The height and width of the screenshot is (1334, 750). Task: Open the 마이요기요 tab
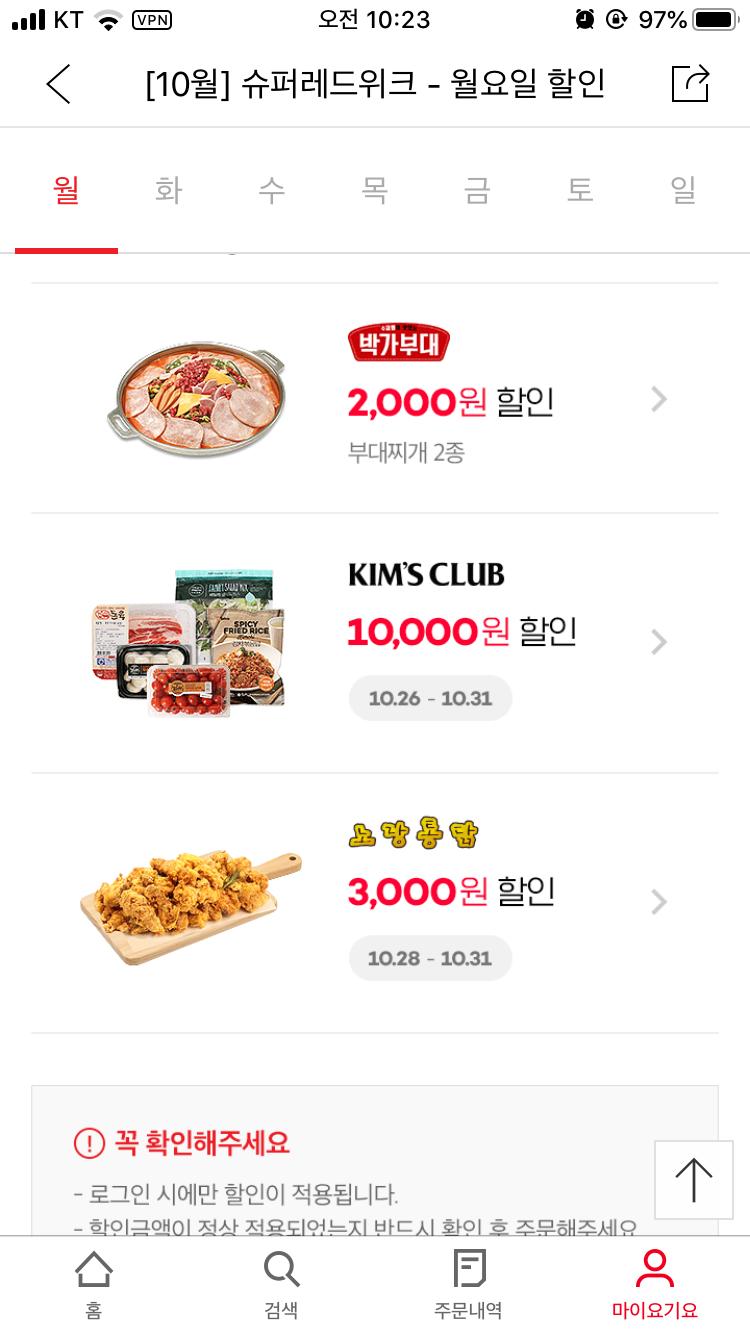[655, 1285]
